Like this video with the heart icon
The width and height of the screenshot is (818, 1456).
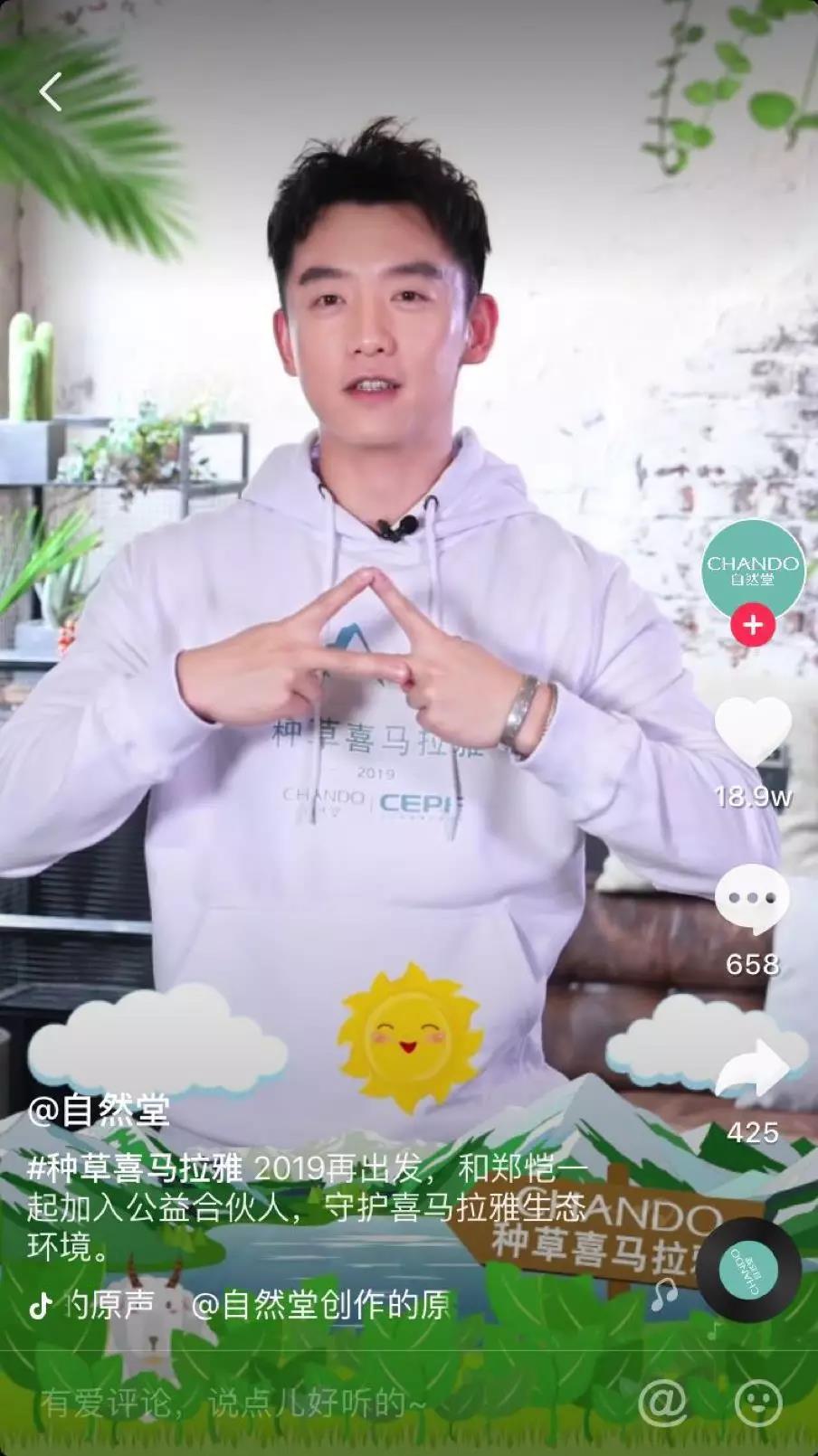click(752, 731)
